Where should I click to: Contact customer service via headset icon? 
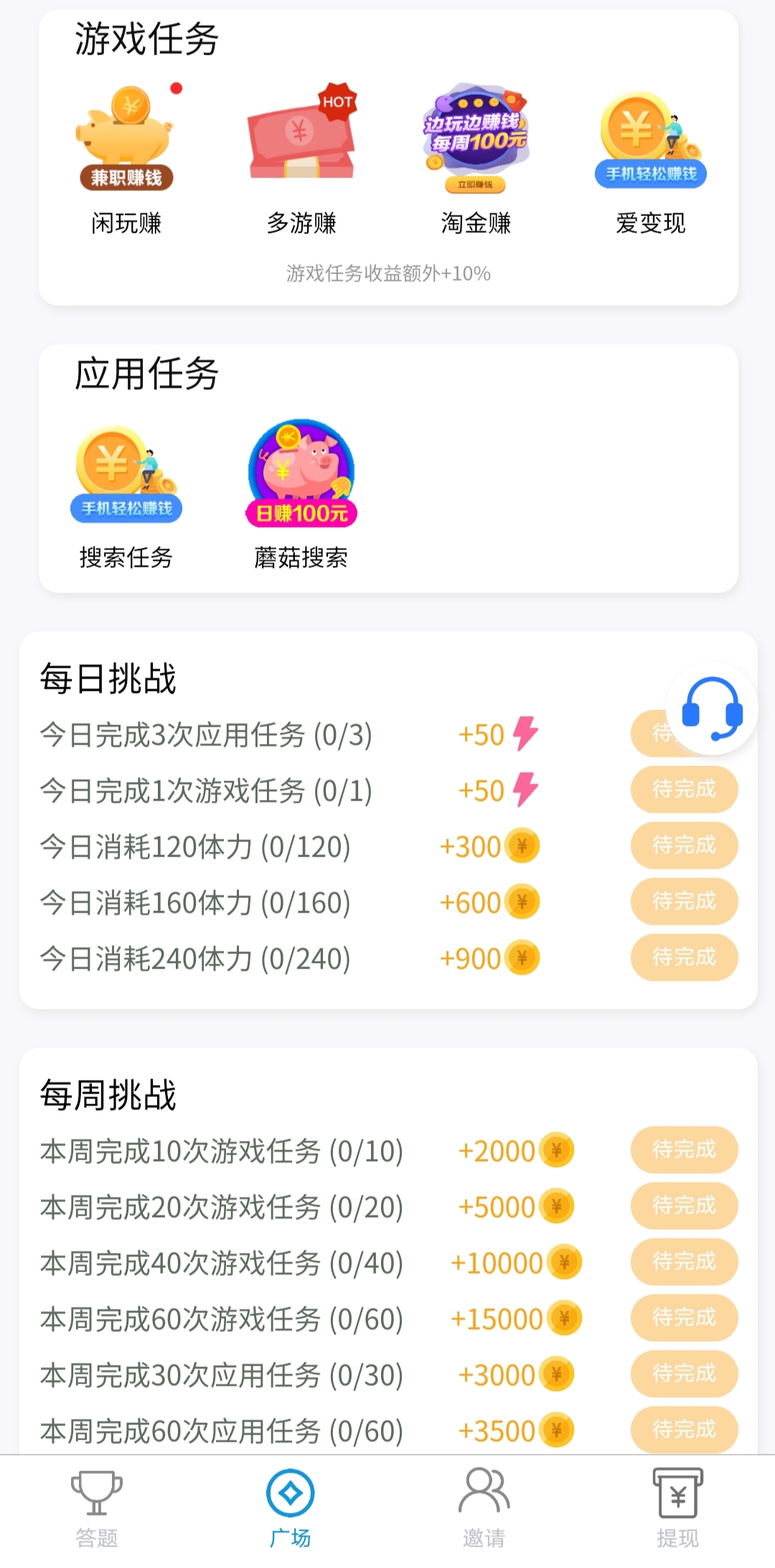711,709
